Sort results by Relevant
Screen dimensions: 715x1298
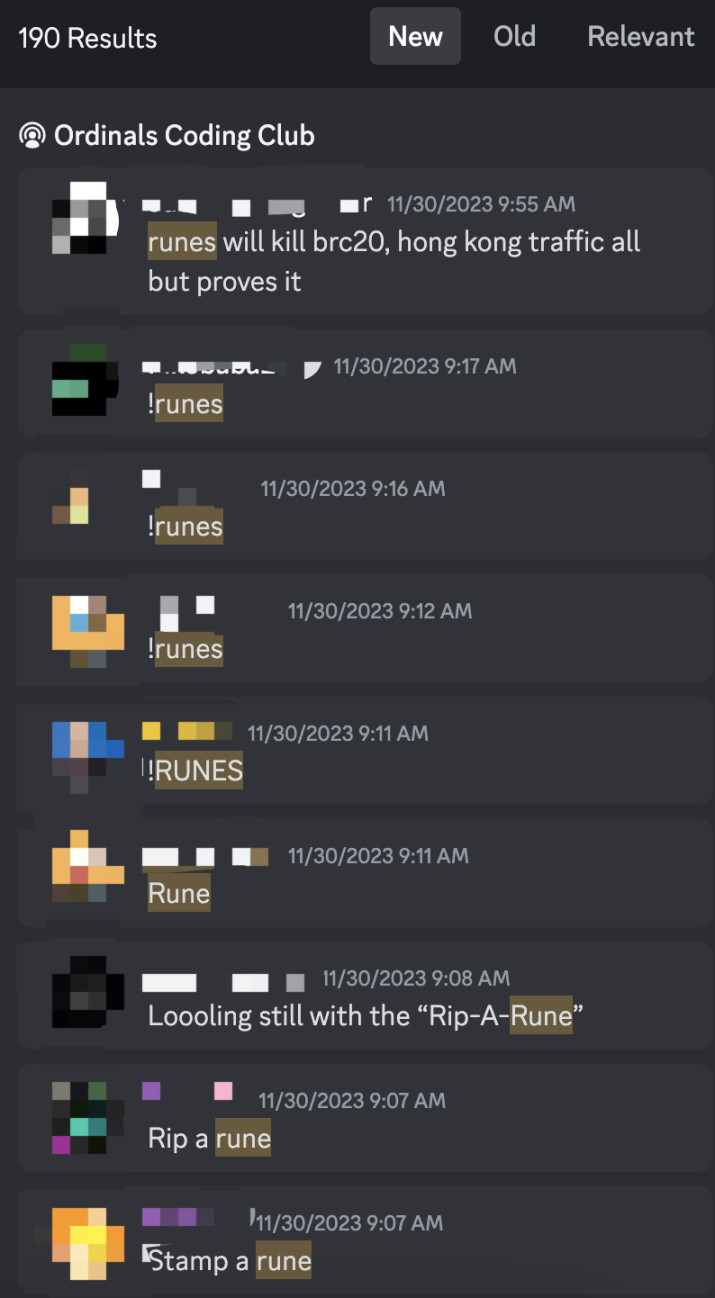(640, 37)
